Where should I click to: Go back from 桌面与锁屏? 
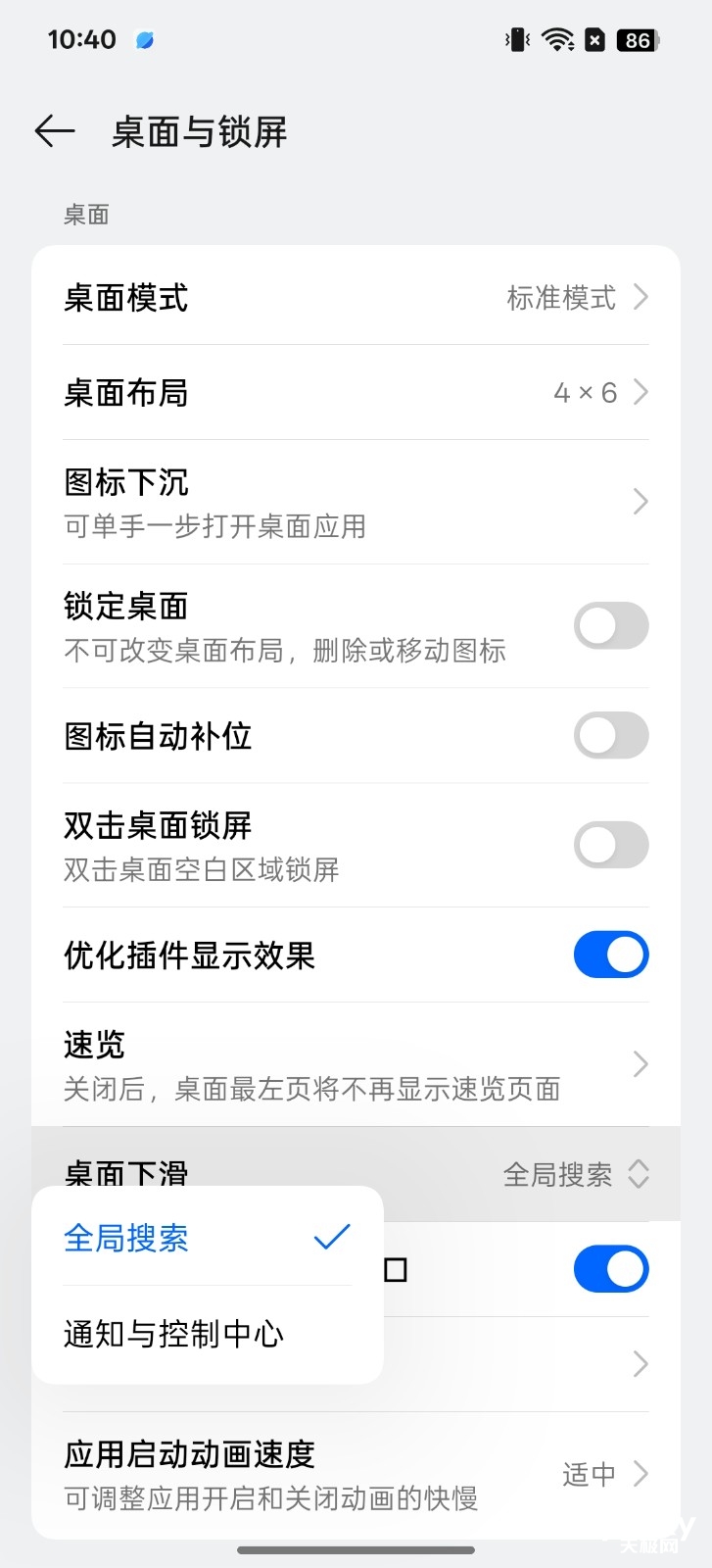pos(55,131)
